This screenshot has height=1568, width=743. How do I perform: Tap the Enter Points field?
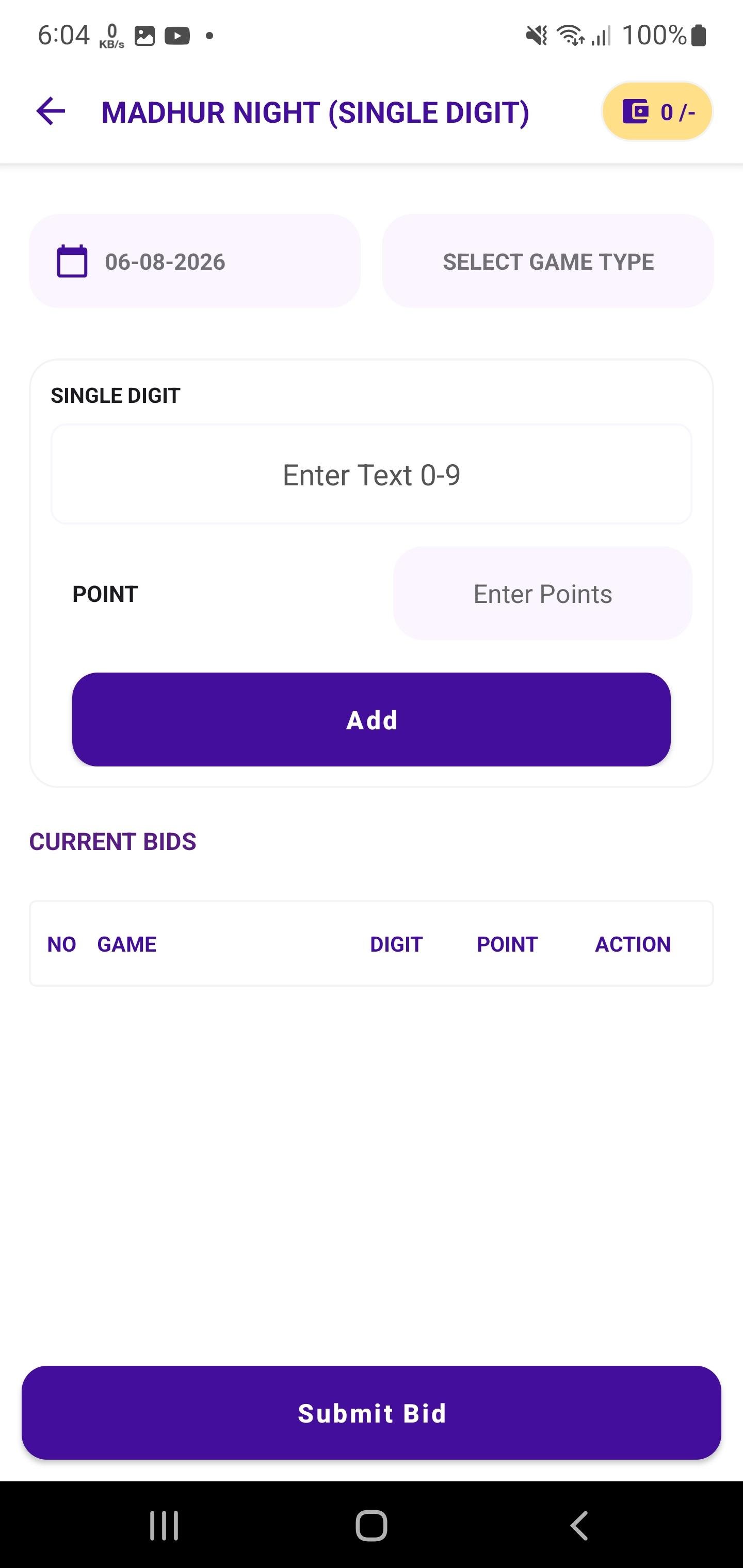[543, 594]
